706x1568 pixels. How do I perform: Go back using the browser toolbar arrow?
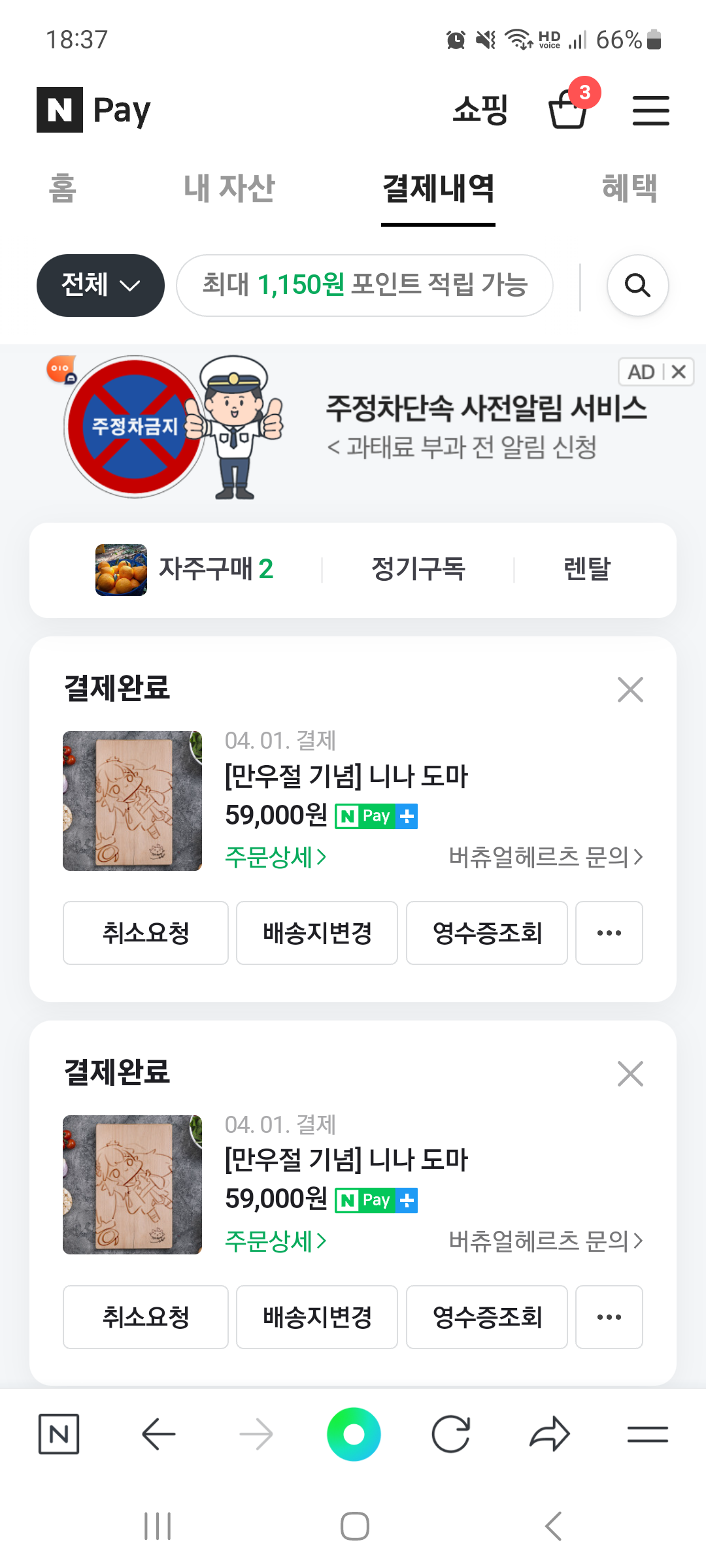[x=158, y=1434]
